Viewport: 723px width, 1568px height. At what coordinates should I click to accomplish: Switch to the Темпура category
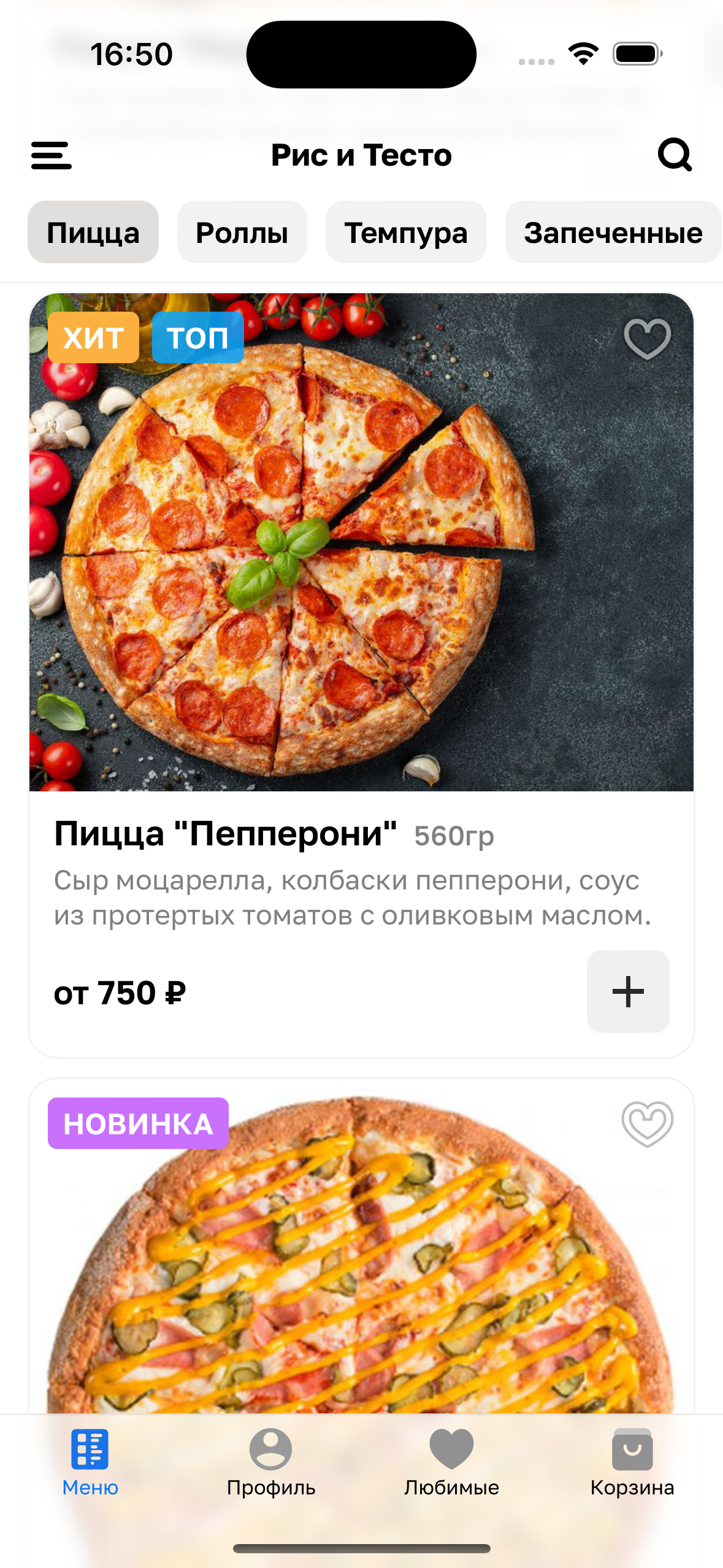(405, 233)
